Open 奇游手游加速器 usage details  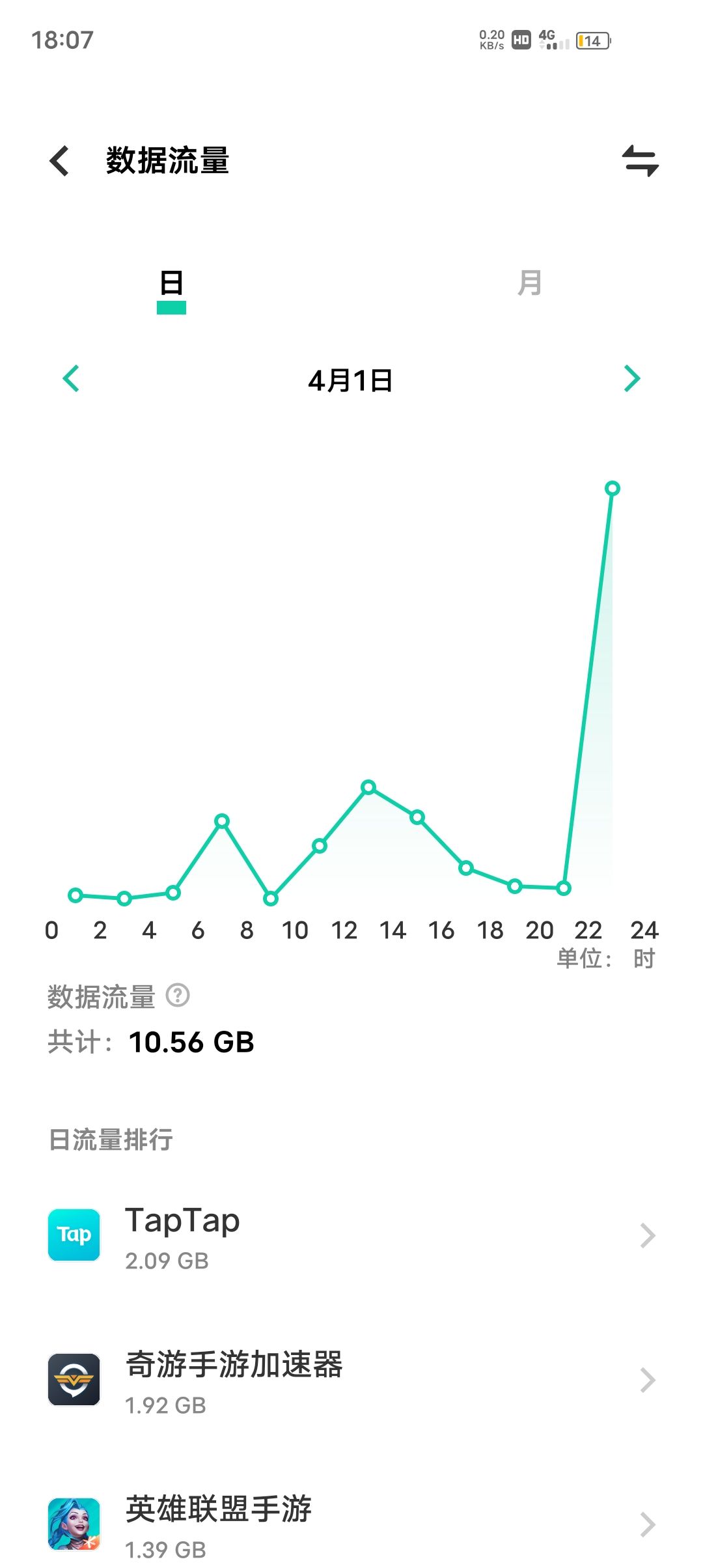[x=351, y=1380]
